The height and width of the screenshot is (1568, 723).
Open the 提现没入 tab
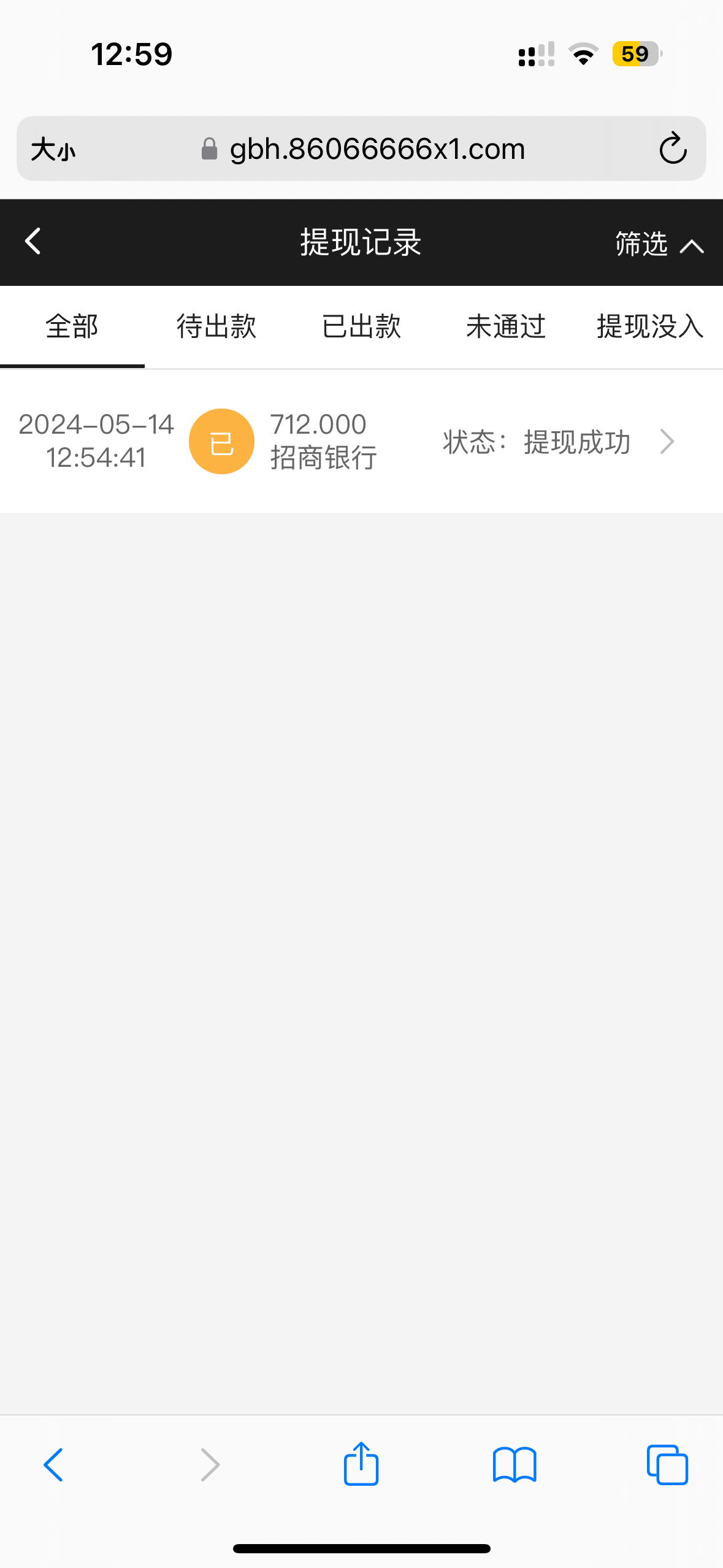pyautogui.click(x=649, y=326)
